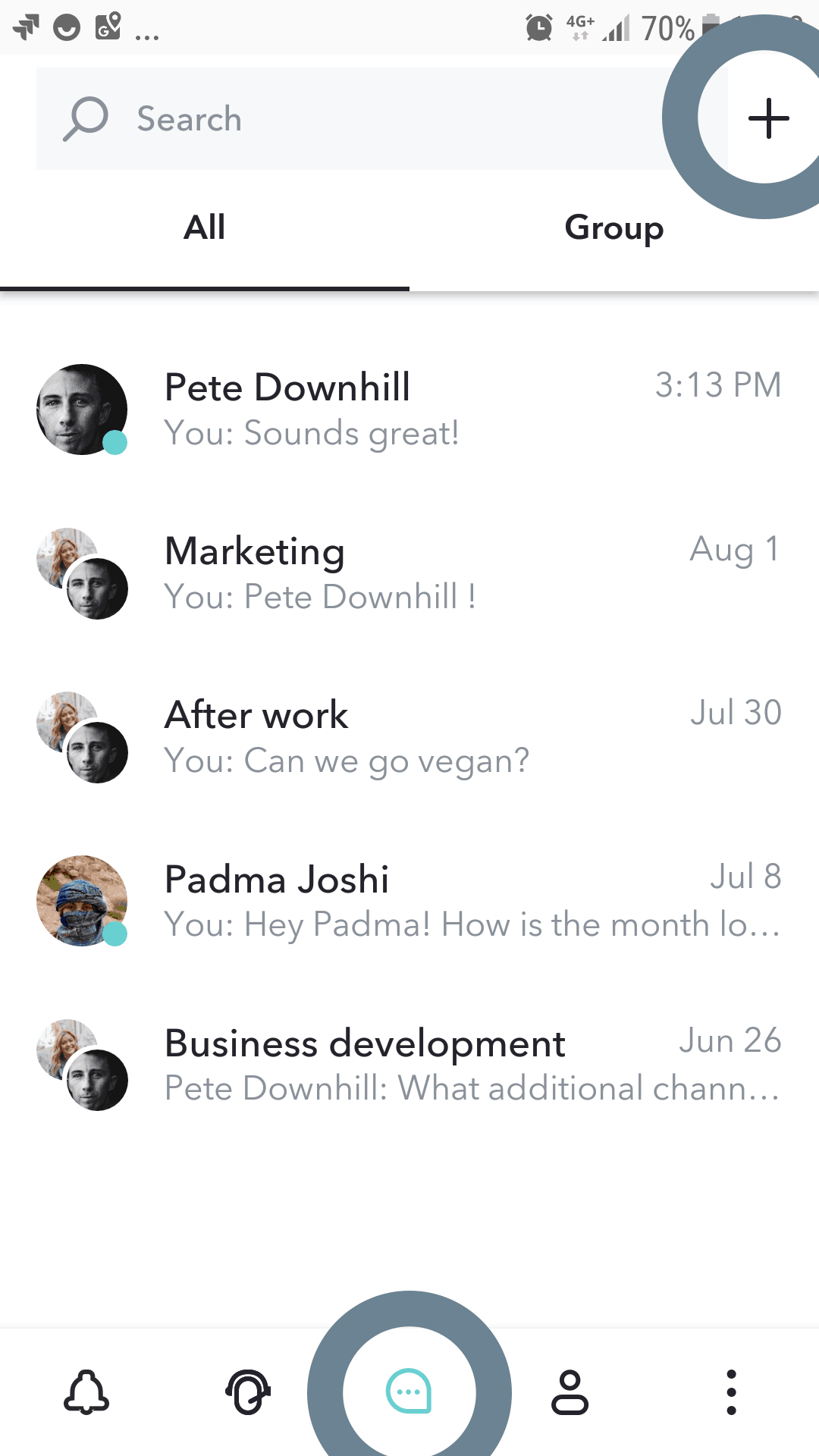Start a new conversation with plus

pyautogui.click(x=767, y=118)
